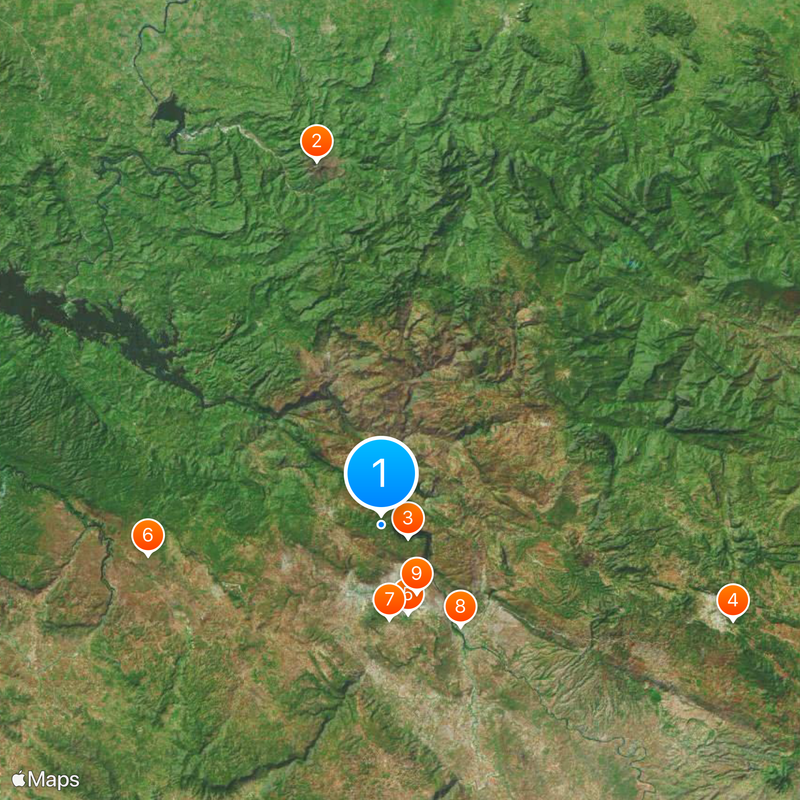Image resolution: width=800 pixels, height=800 pixels.
Task: Select the orange pin numbered 8
Action: [460, 605]
